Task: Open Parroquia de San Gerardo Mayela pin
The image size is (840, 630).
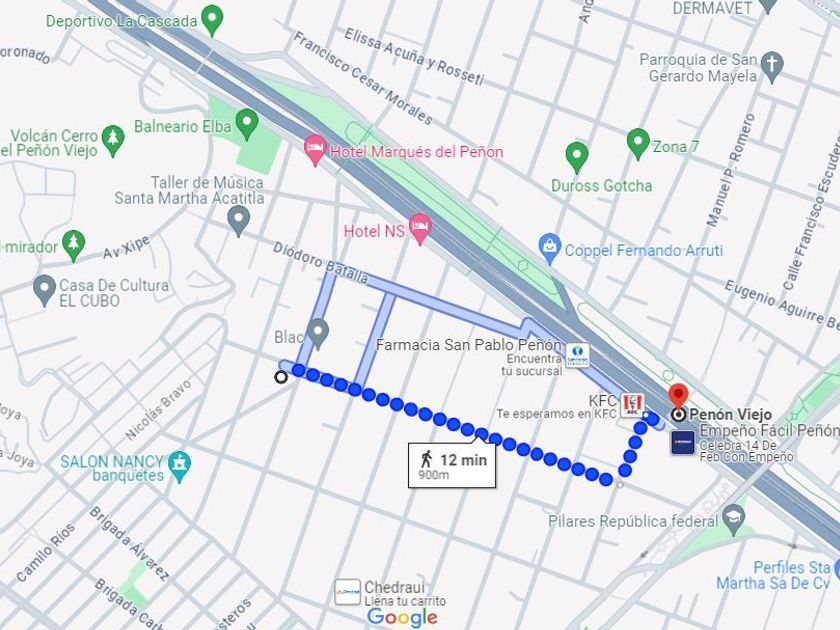Action: point(771,67)
